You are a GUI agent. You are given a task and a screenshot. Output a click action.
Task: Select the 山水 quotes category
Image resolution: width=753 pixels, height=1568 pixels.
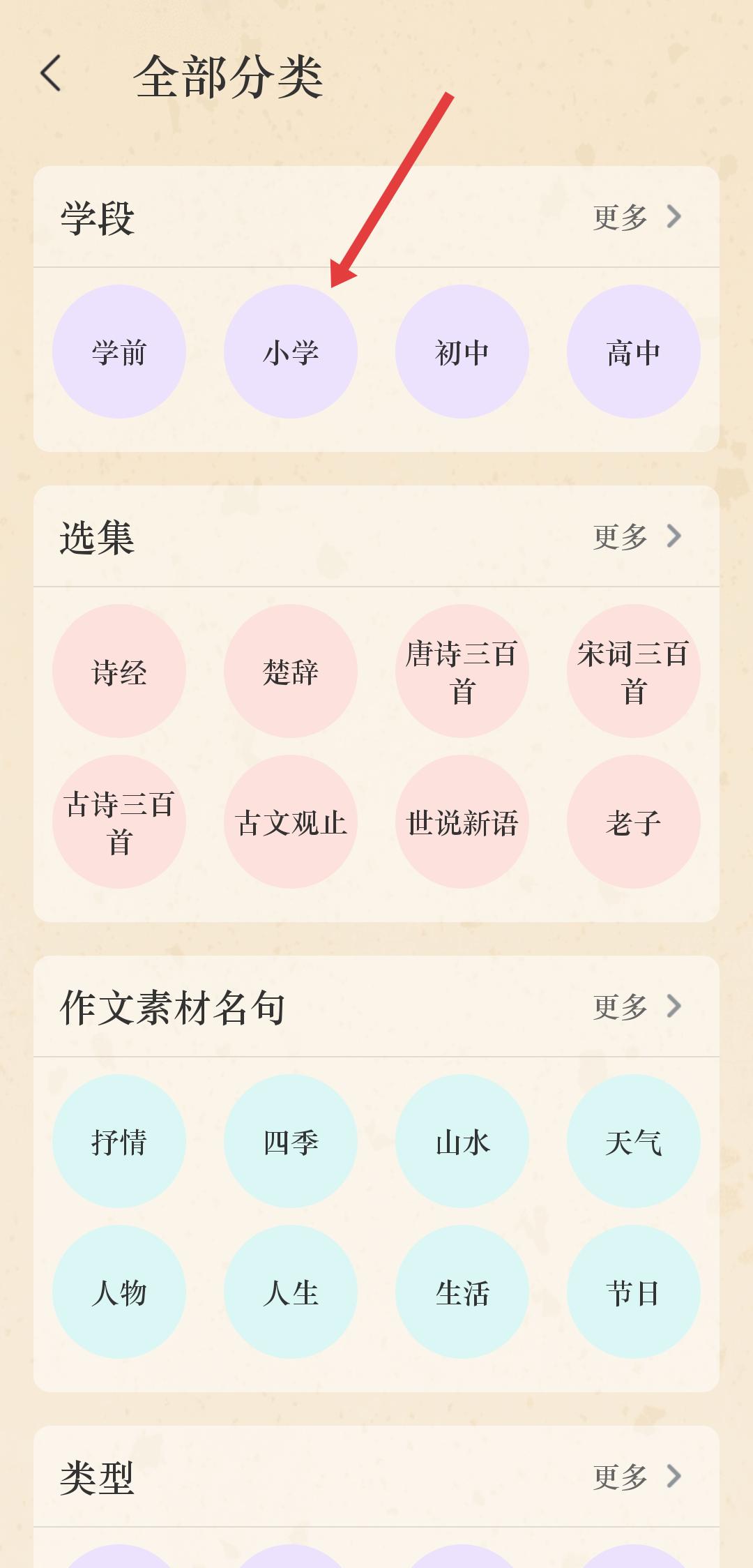[462, 1141]
